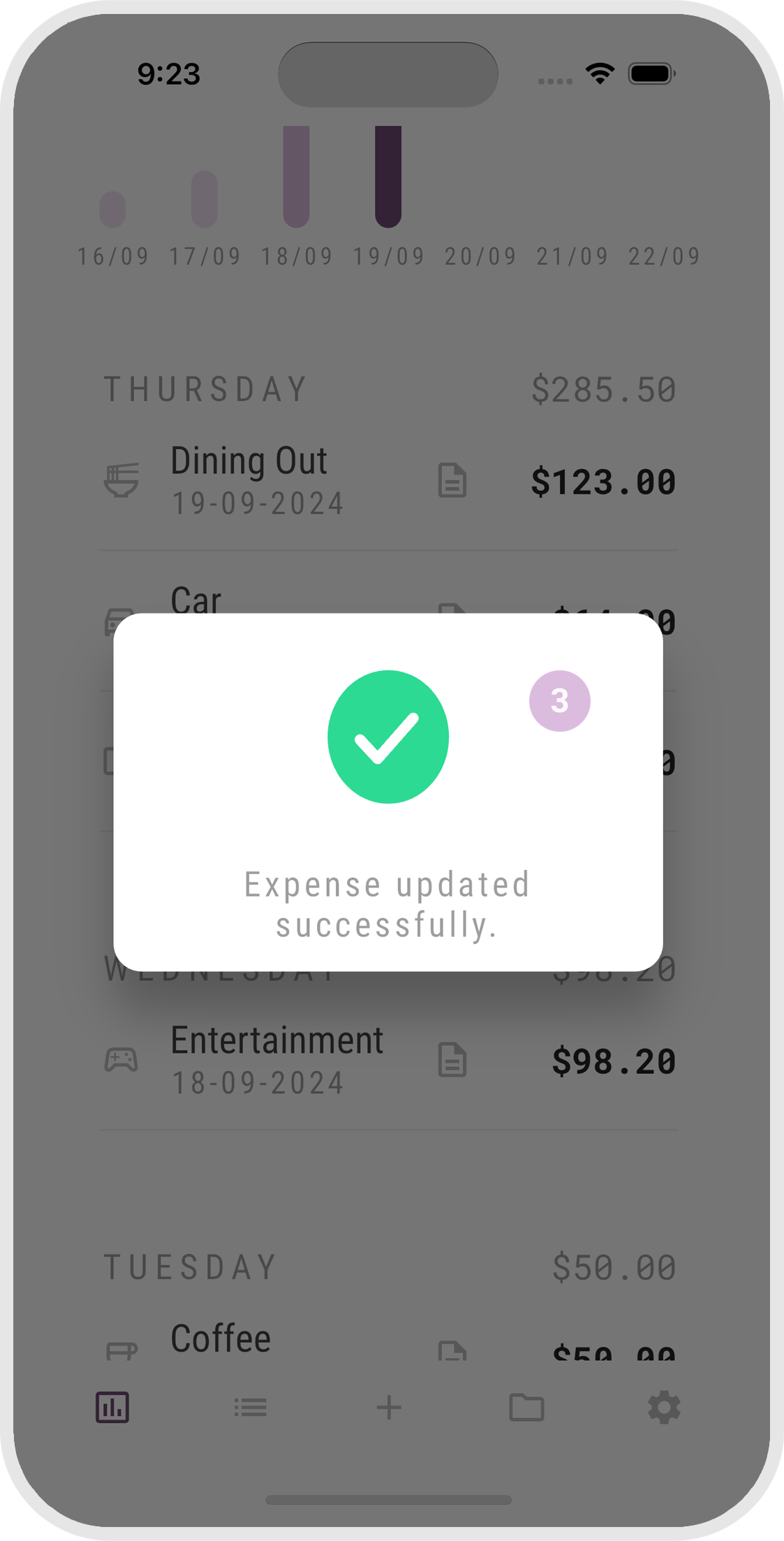The image size is (784, 1541).
Task: Switch to the expense list tab
Action: tap(250, 1407)
